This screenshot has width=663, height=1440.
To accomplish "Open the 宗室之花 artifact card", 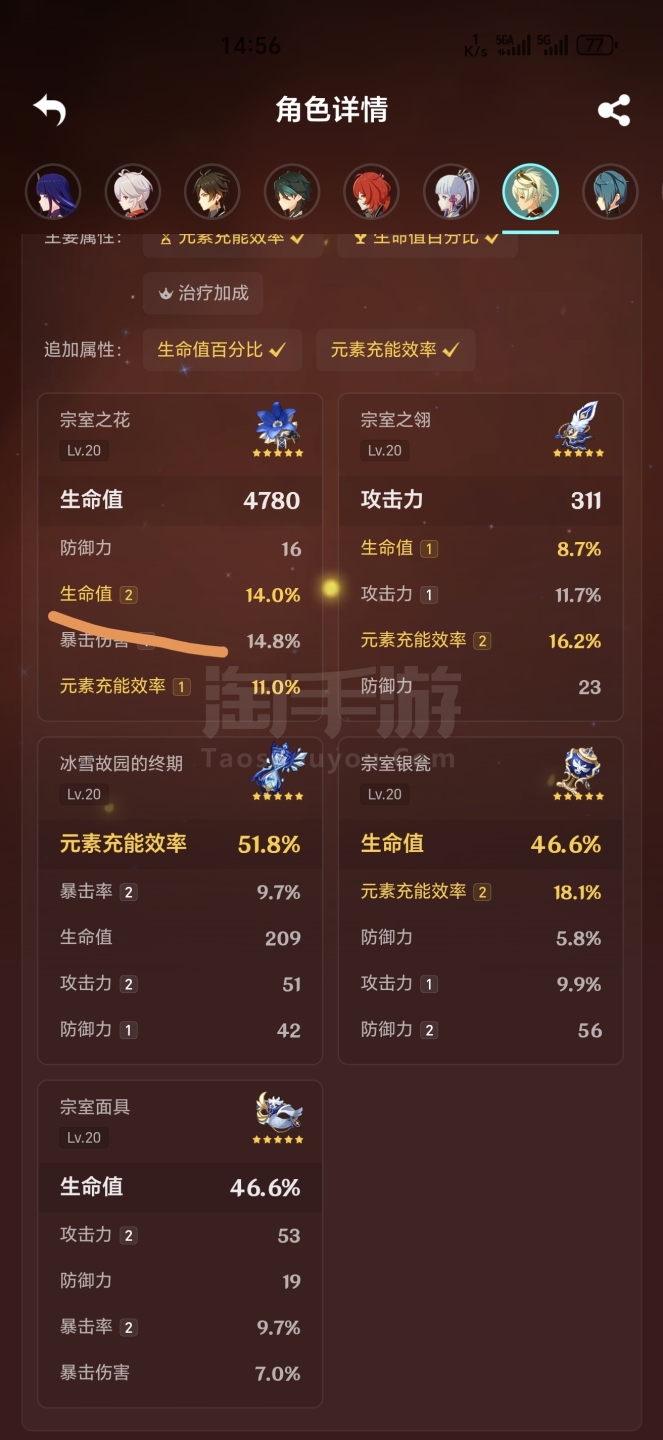I will pyautogui.click(x=180, y=557).
